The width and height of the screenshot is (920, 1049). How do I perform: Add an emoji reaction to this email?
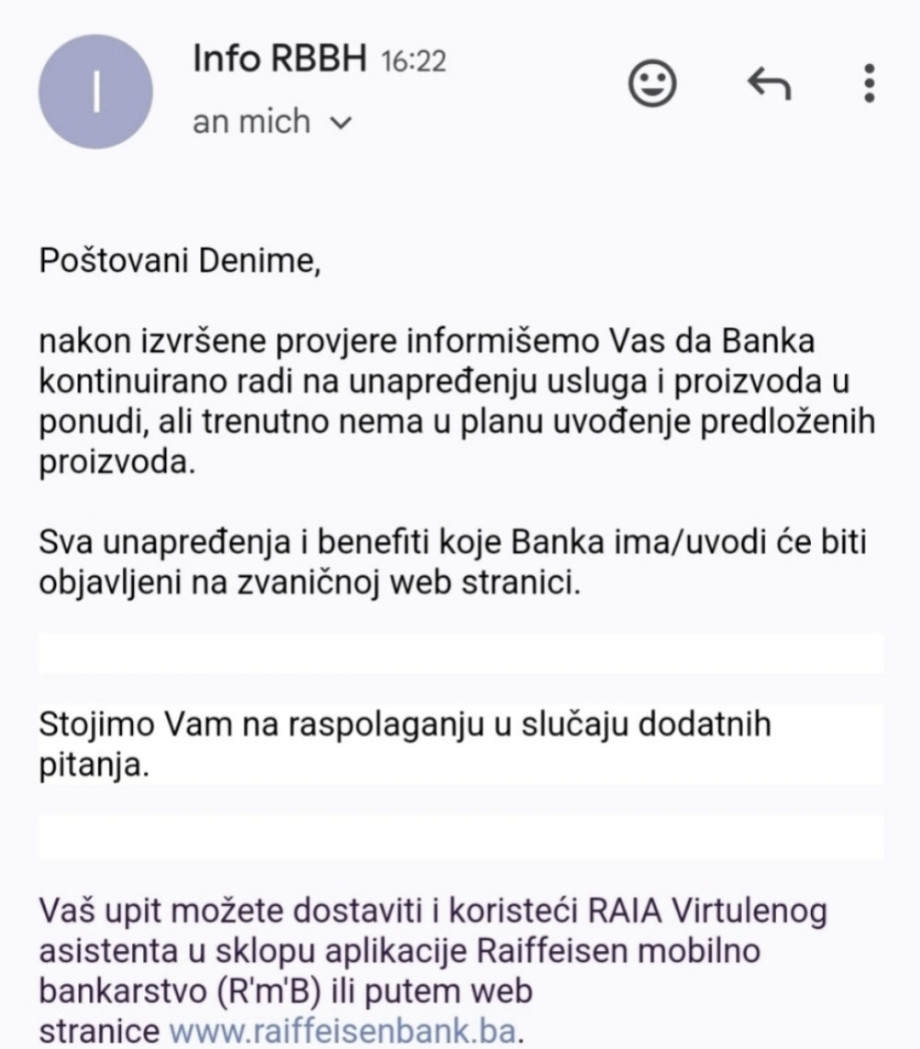(652, 84)
